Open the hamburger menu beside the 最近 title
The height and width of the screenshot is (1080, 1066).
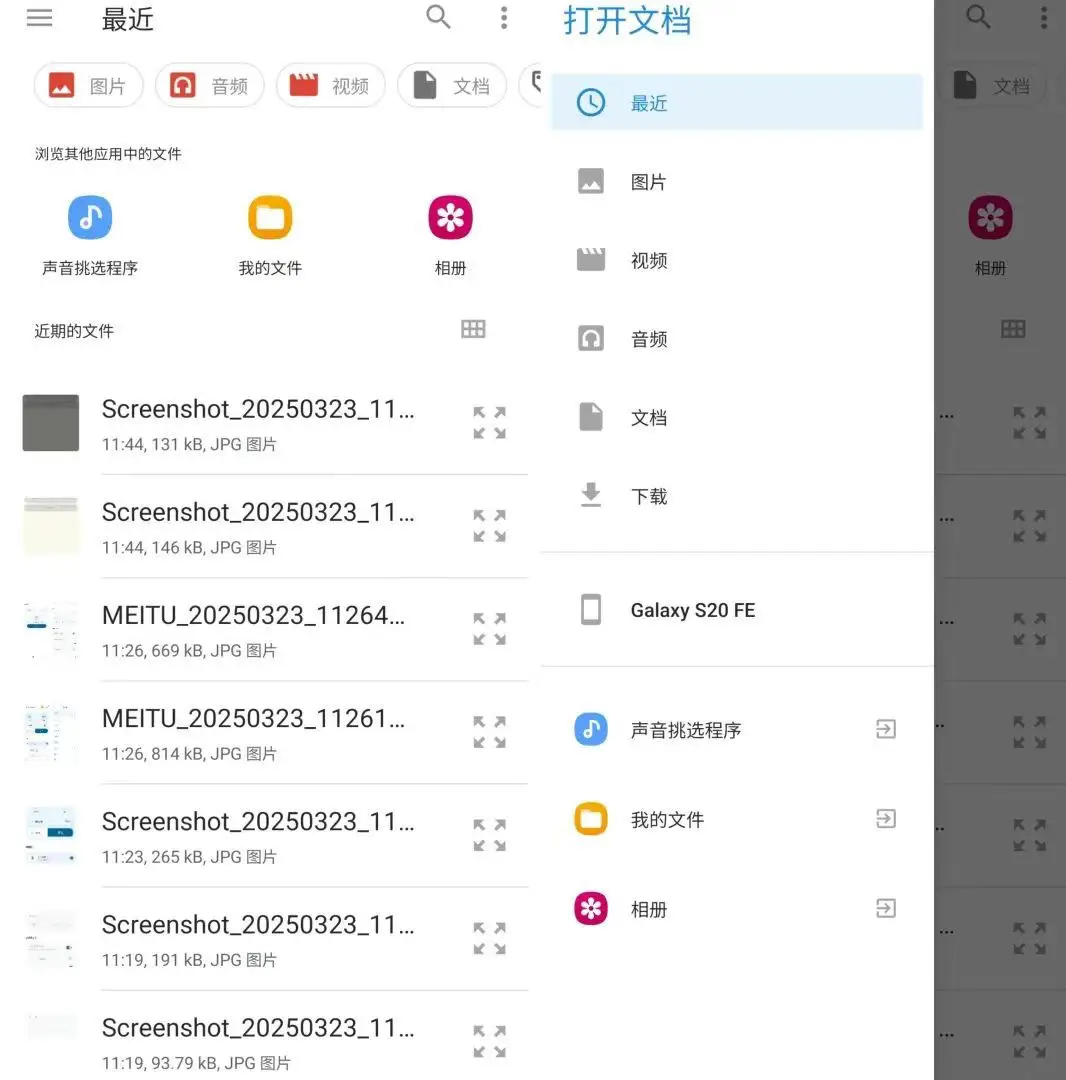coord(40,19)
